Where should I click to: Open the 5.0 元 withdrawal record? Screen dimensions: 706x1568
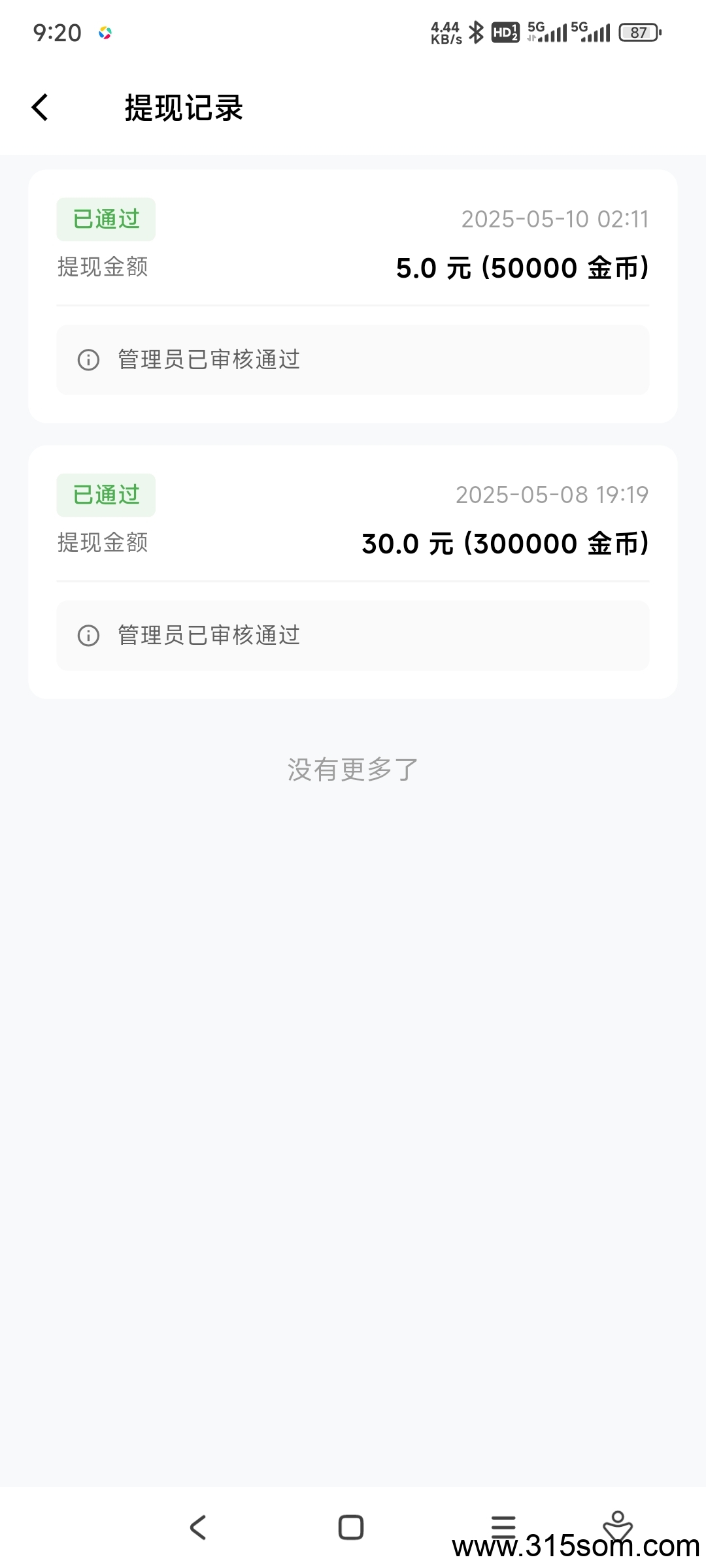click(353, 268)
